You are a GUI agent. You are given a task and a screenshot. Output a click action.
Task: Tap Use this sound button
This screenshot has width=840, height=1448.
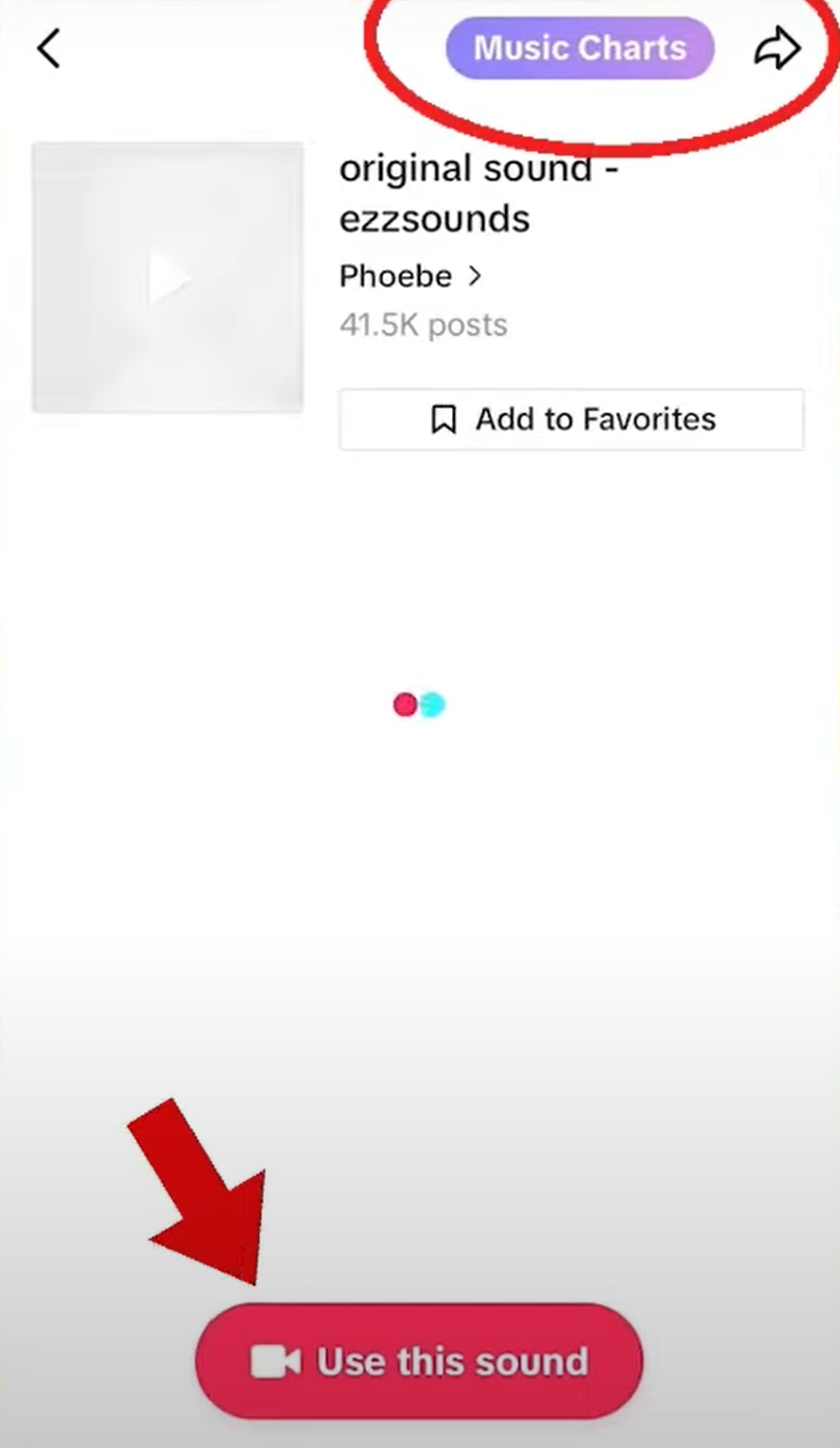[419, 1361]
